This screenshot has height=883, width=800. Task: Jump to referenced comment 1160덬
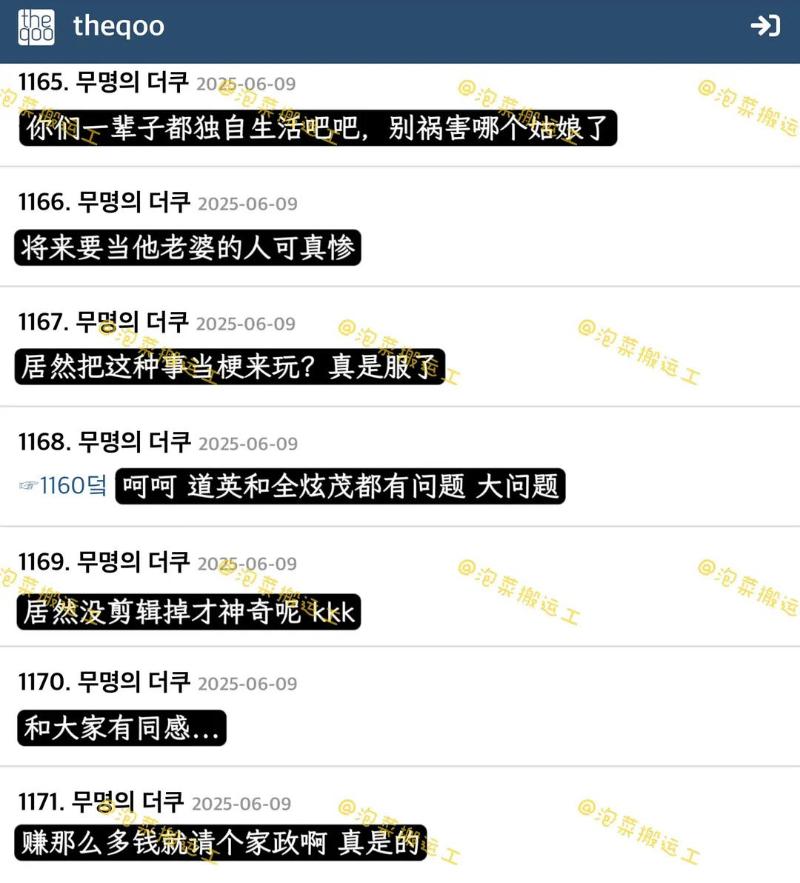(x=63, y=486)
